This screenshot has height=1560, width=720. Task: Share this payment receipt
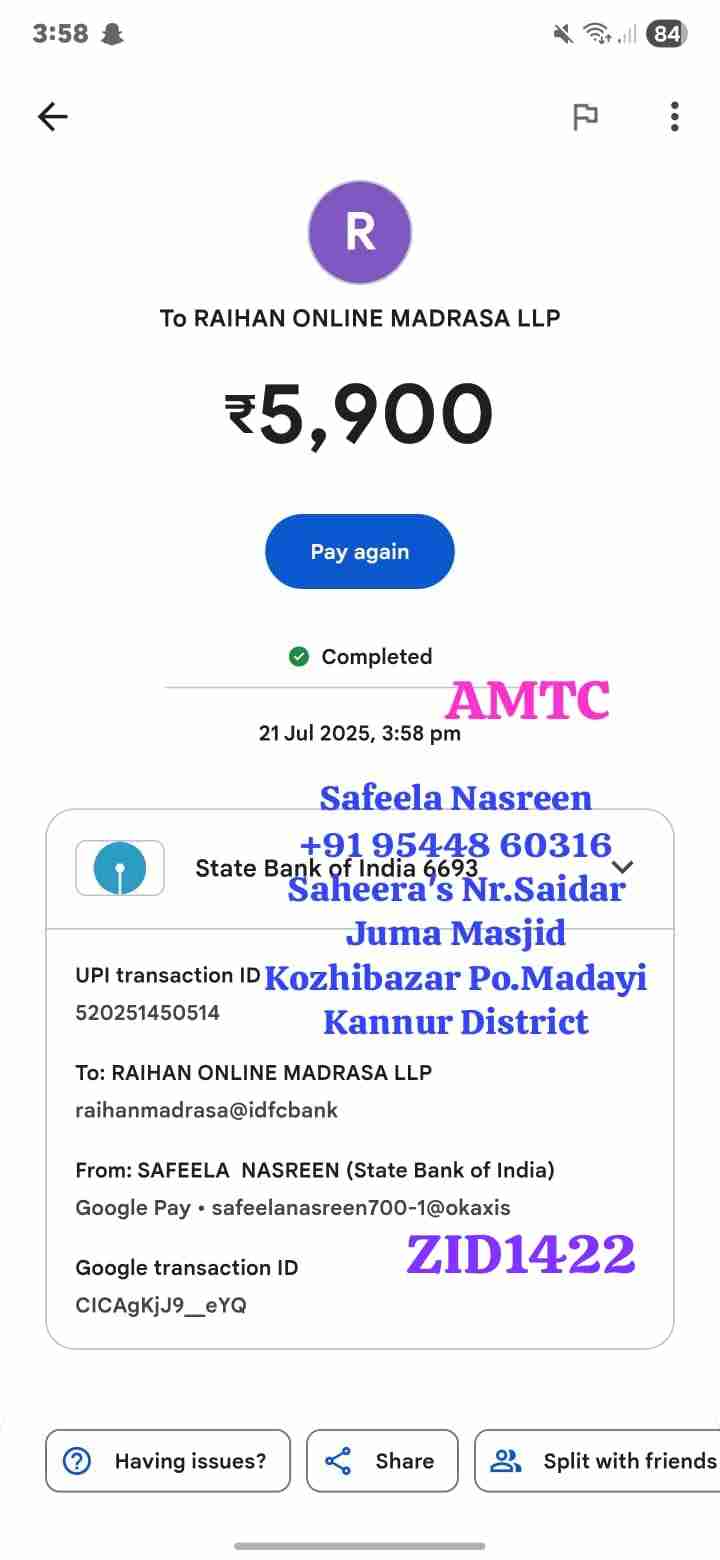click(x=382, y=1461)
